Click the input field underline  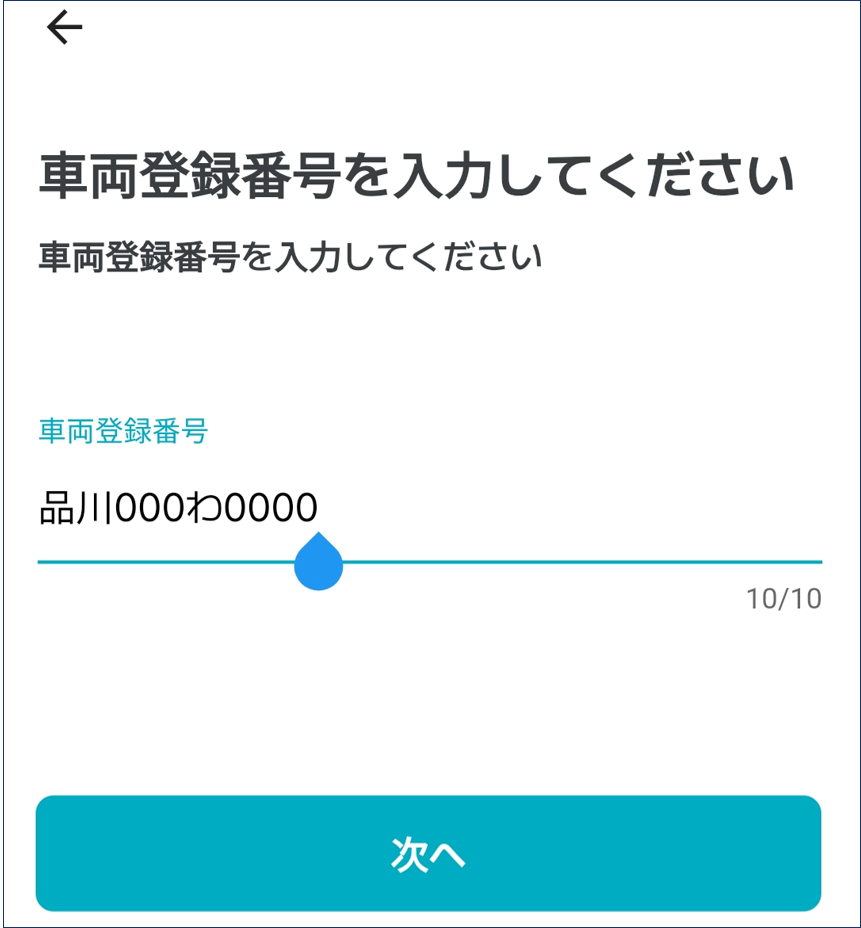(430, 562)
